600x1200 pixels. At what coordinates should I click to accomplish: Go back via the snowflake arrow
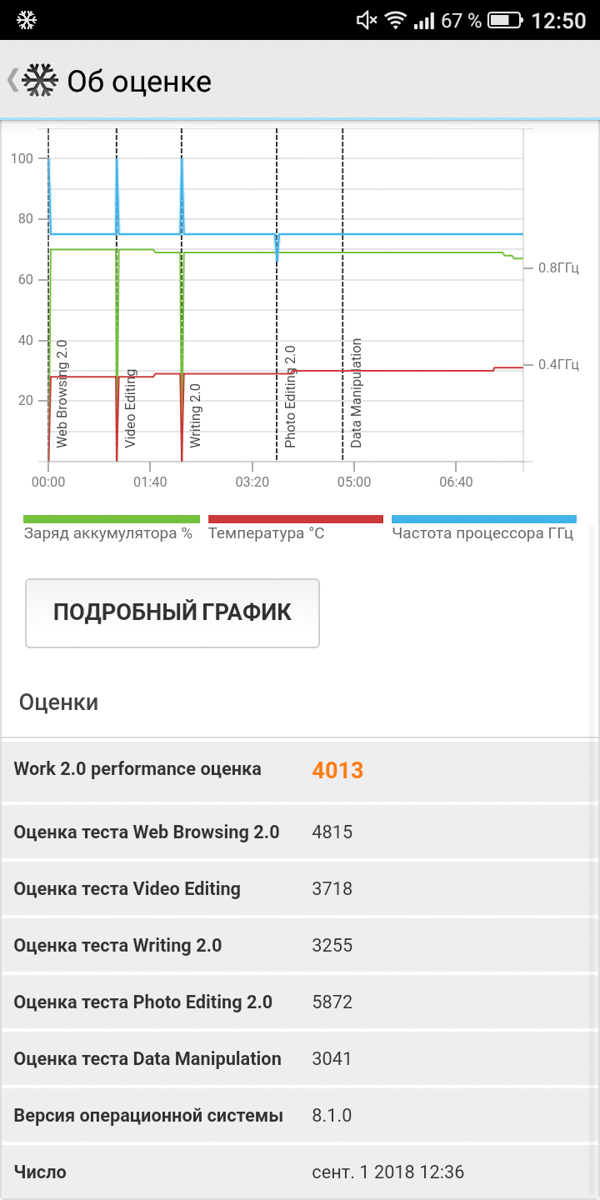pos(32,81)
